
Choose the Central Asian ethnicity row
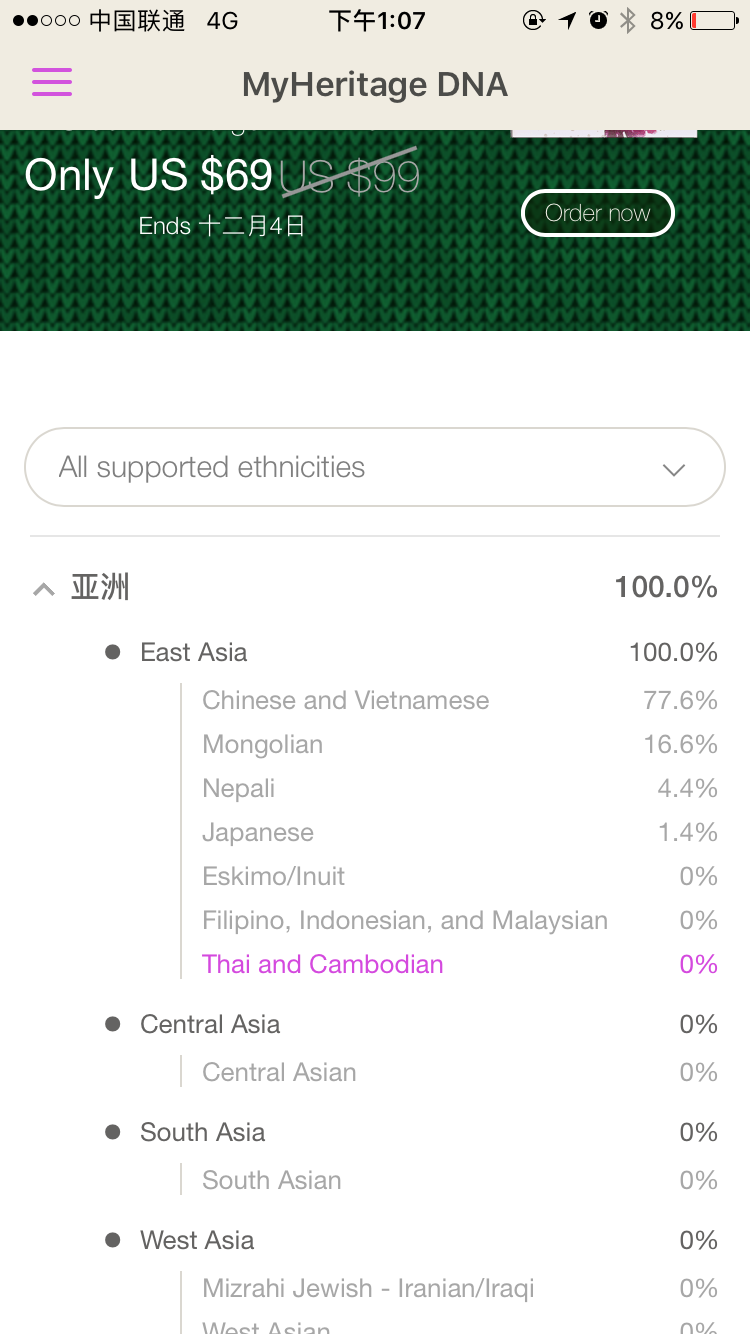coord(460,1072)
